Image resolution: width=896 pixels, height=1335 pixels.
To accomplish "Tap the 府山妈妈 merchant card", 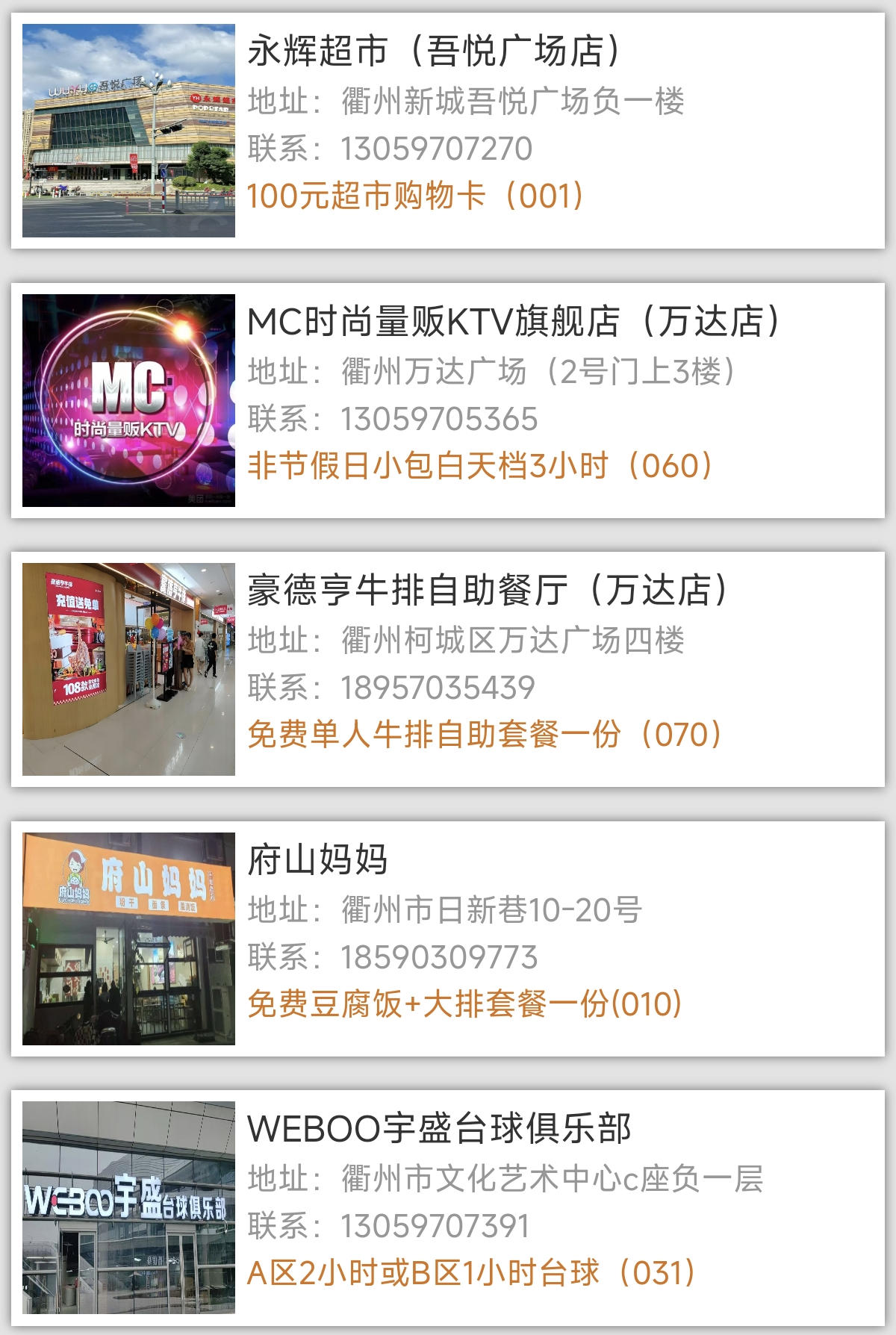I will pos(448,939).
